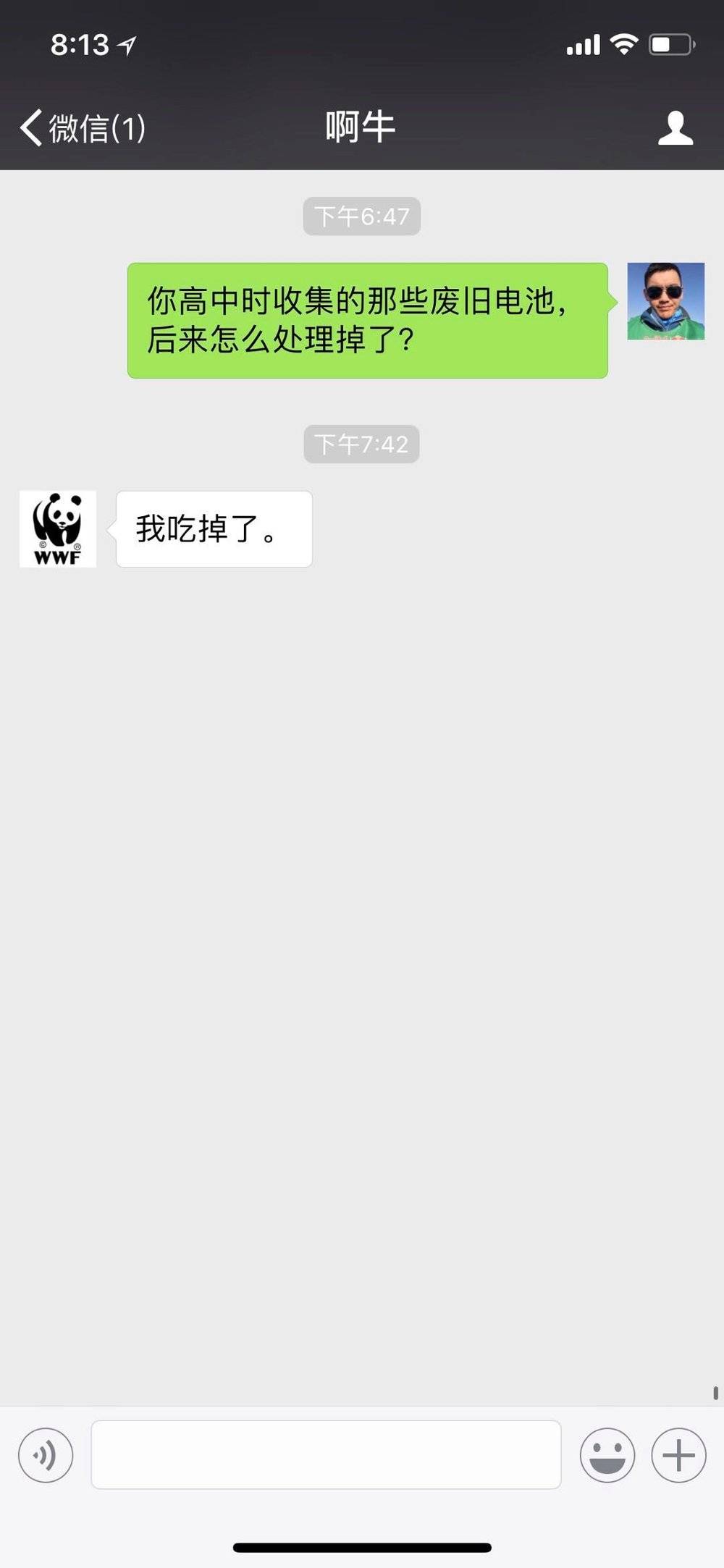Go back to the 微信 chat list

(81, 128)
